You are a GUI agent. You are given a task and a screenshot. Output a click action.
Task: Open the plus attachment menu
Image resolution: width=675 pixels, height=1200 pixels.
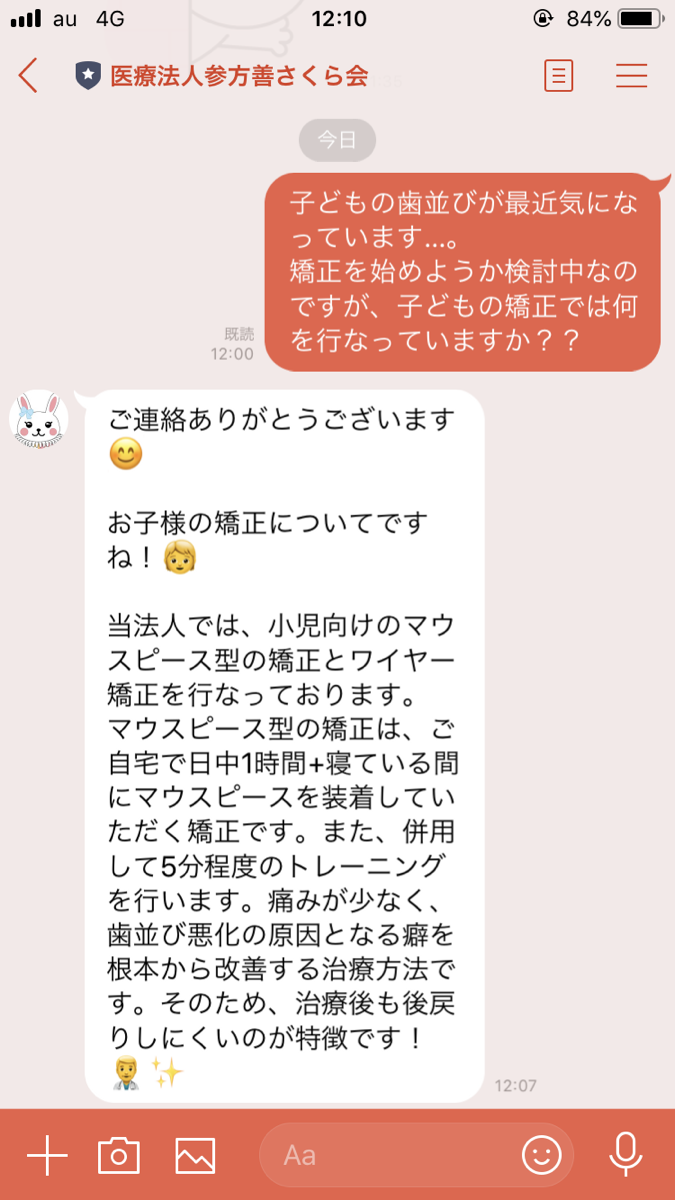(x=47, y=1155)
